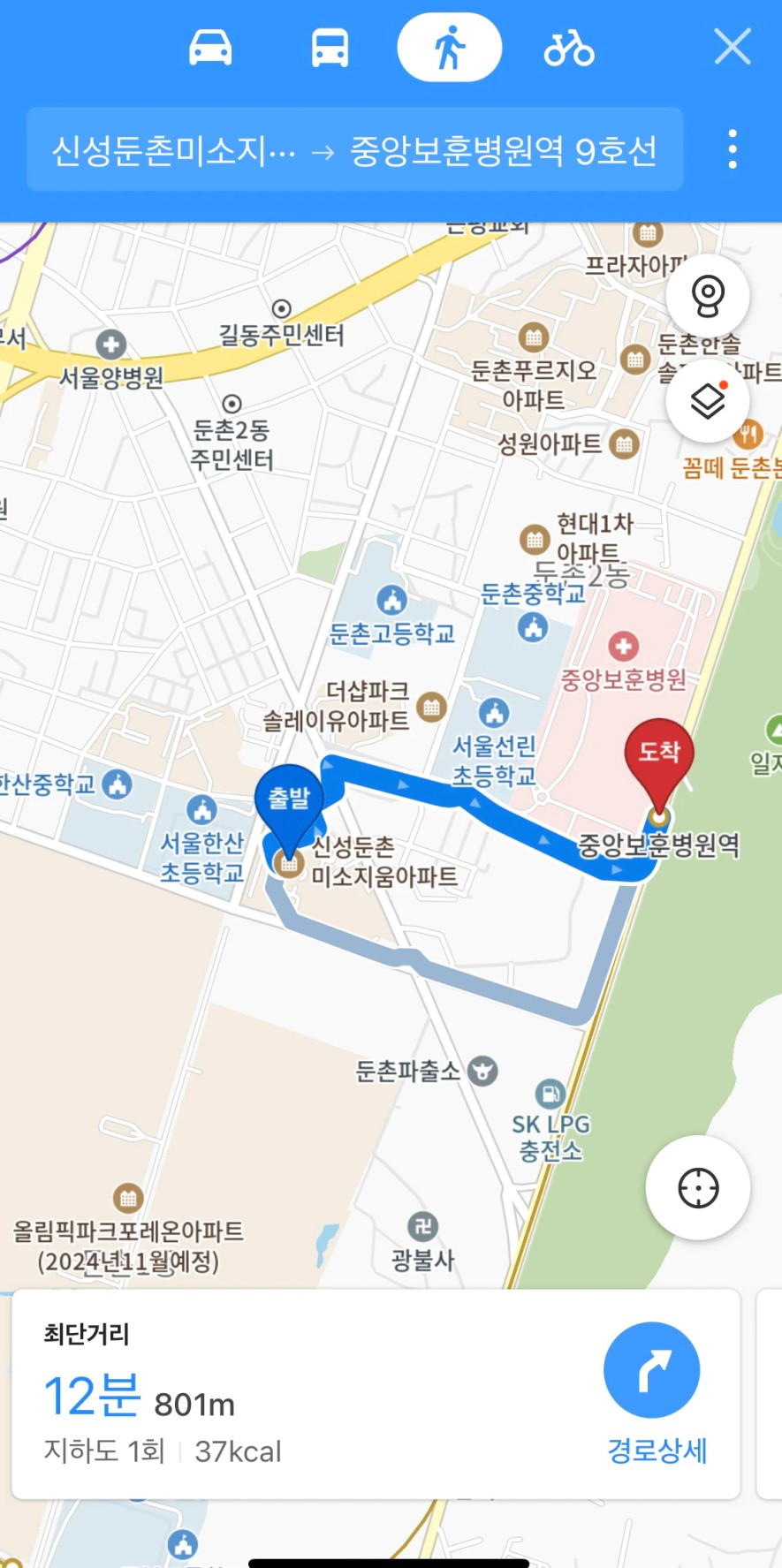
Task: Center map on my current location
Action: (698, 1188)
